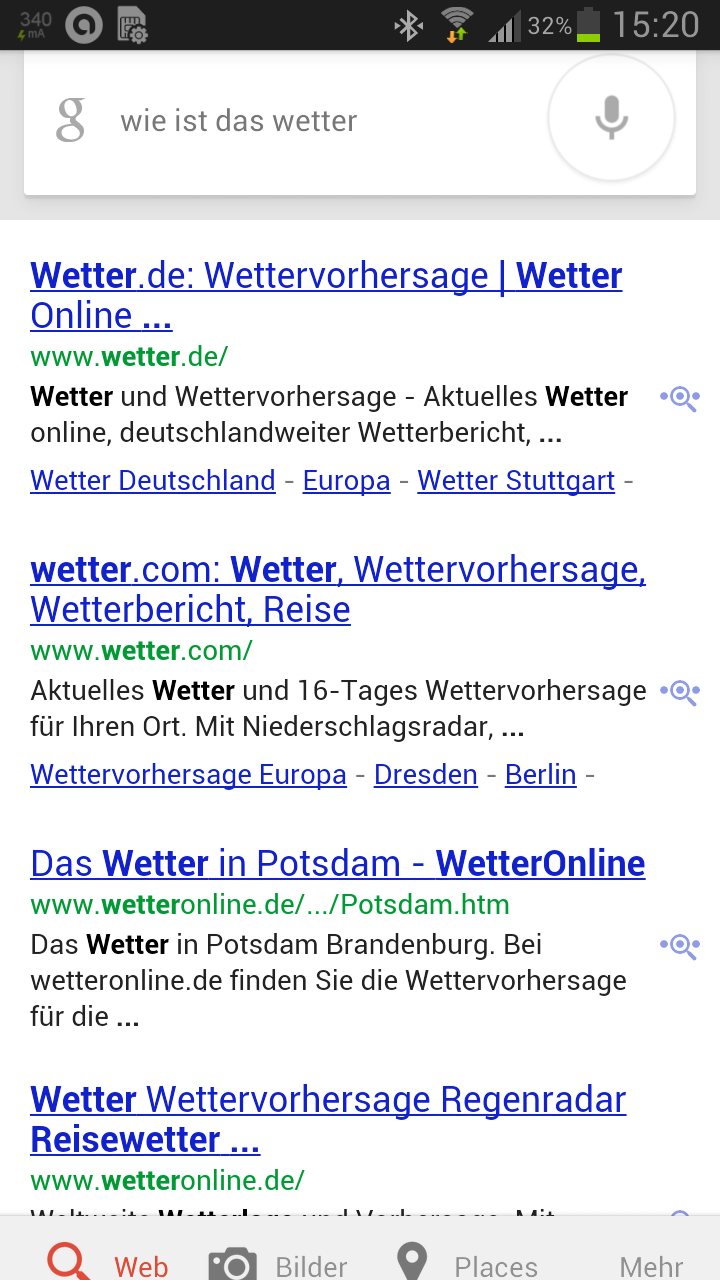Open the Wettervorhersage Europa sublink
720x1280 pixels.
click(188, 775)
